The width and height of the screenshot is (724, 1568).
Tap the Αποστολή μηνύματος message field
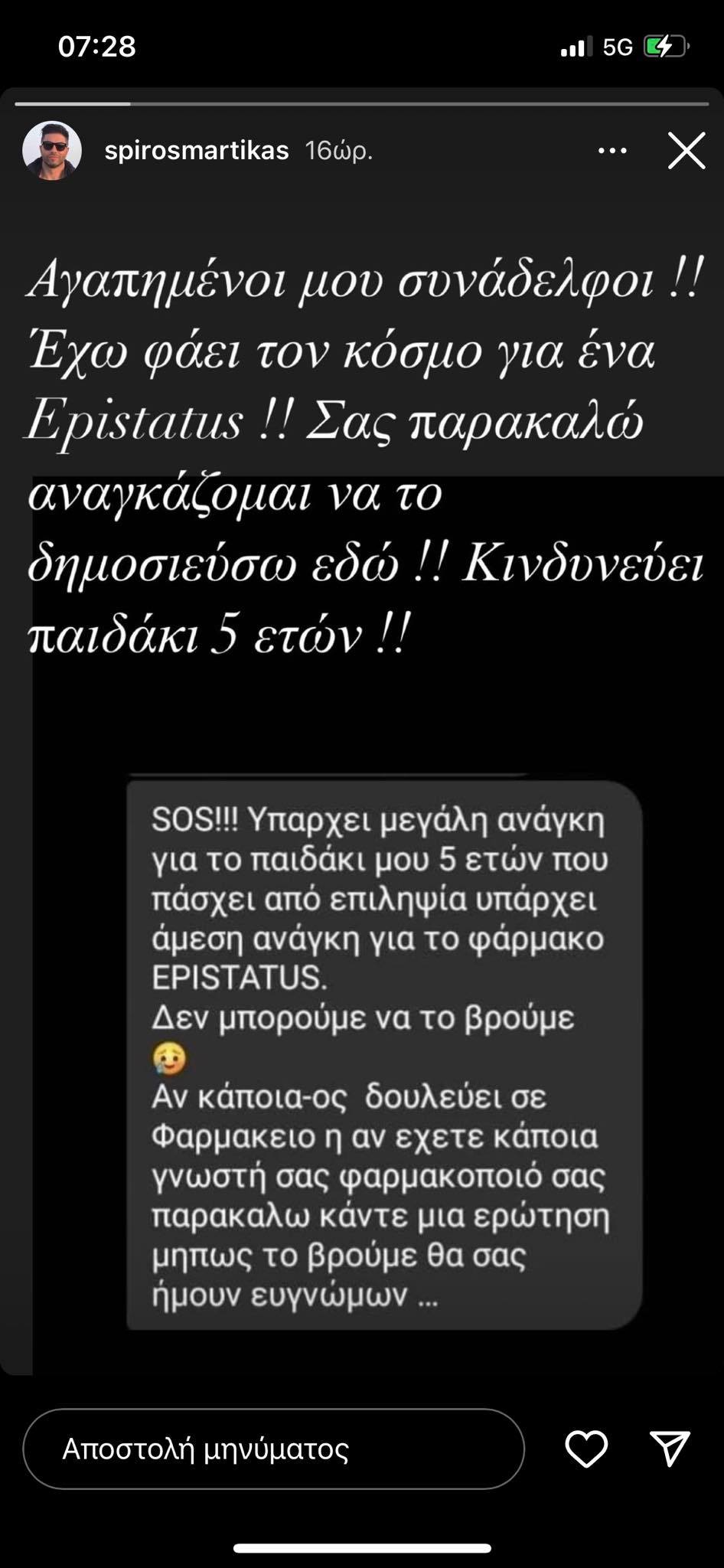(x=273, y=1449)
